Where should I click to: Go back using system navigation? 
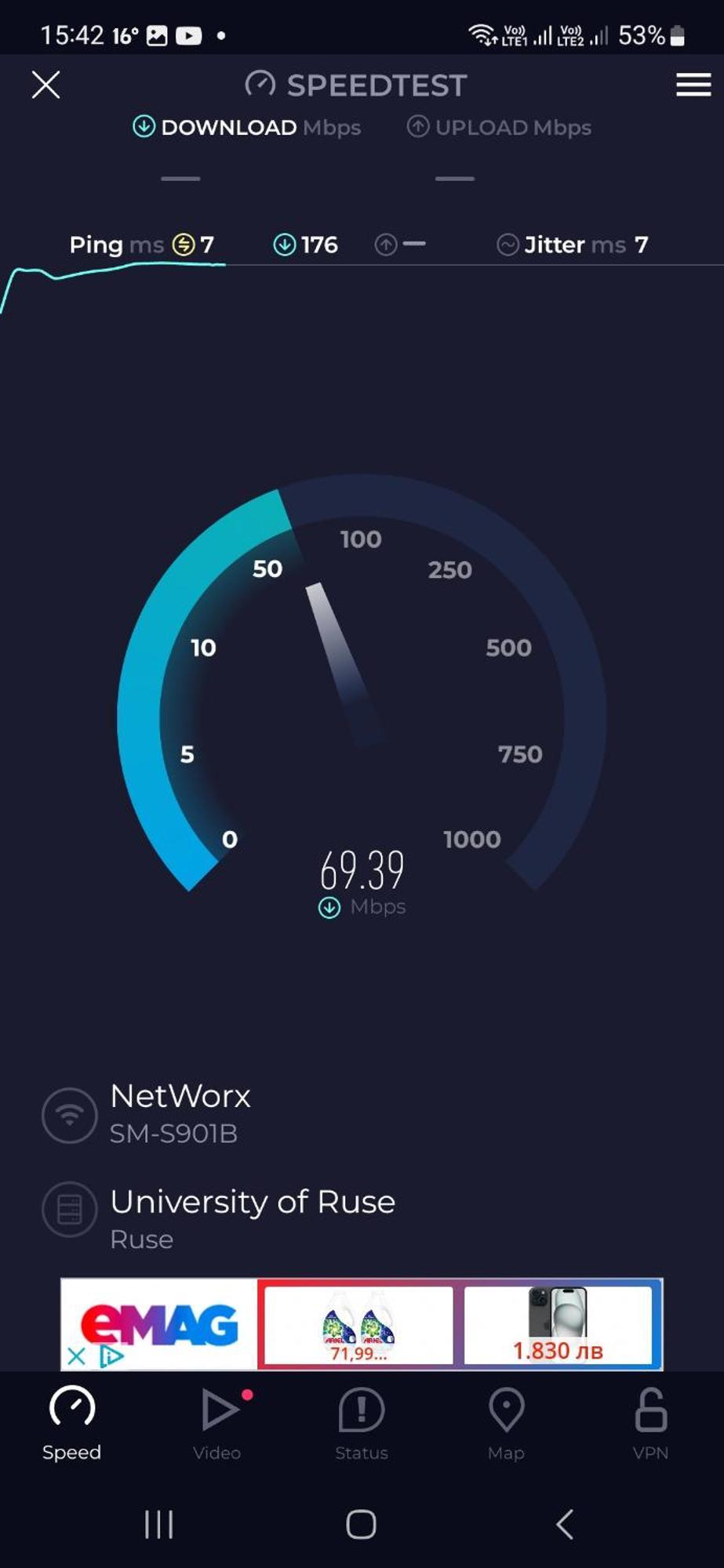(564, 1525)
